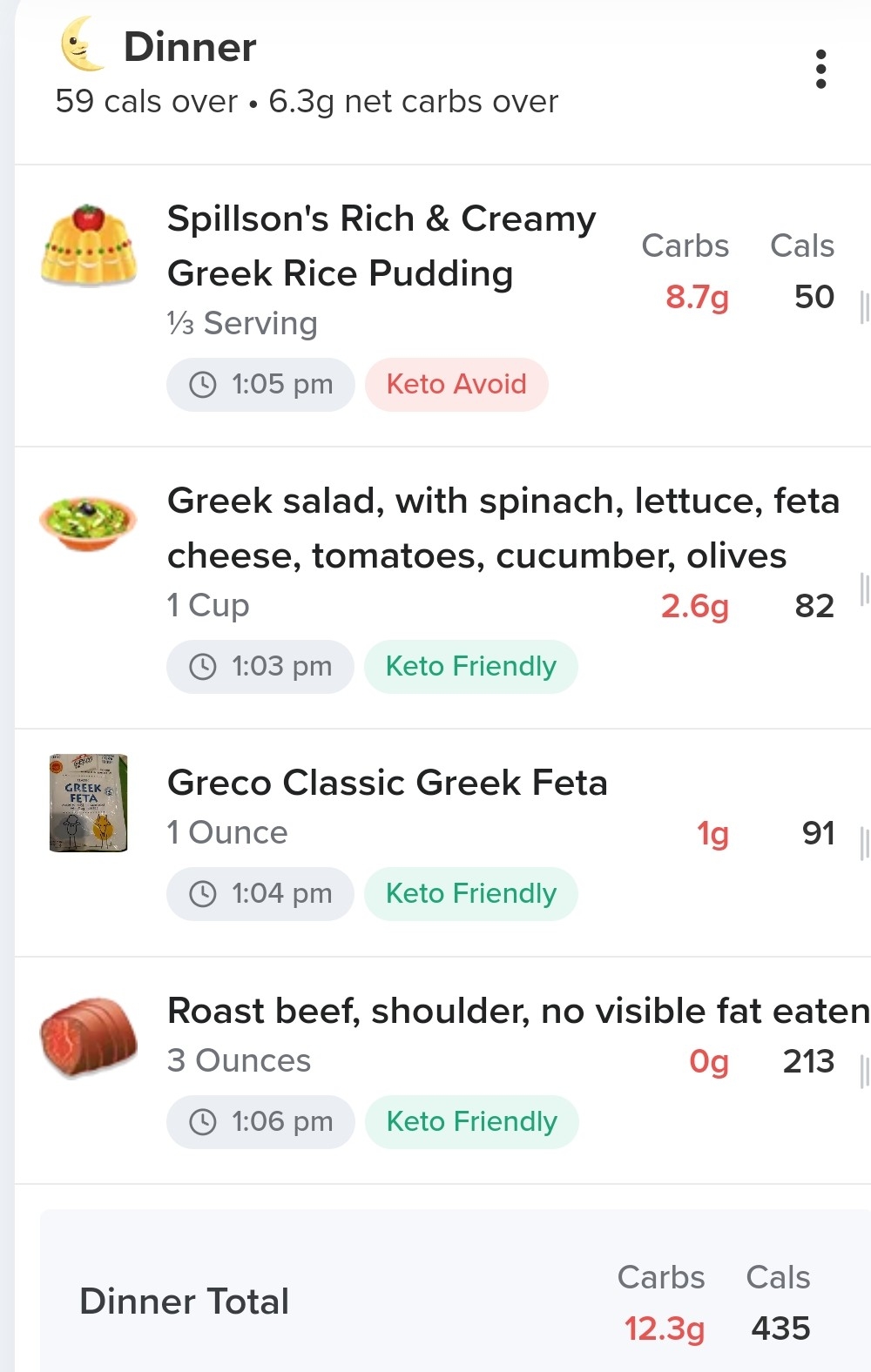Open Greco Classic Greek Feta entry

pyautogui.click(x=387, y=783)
